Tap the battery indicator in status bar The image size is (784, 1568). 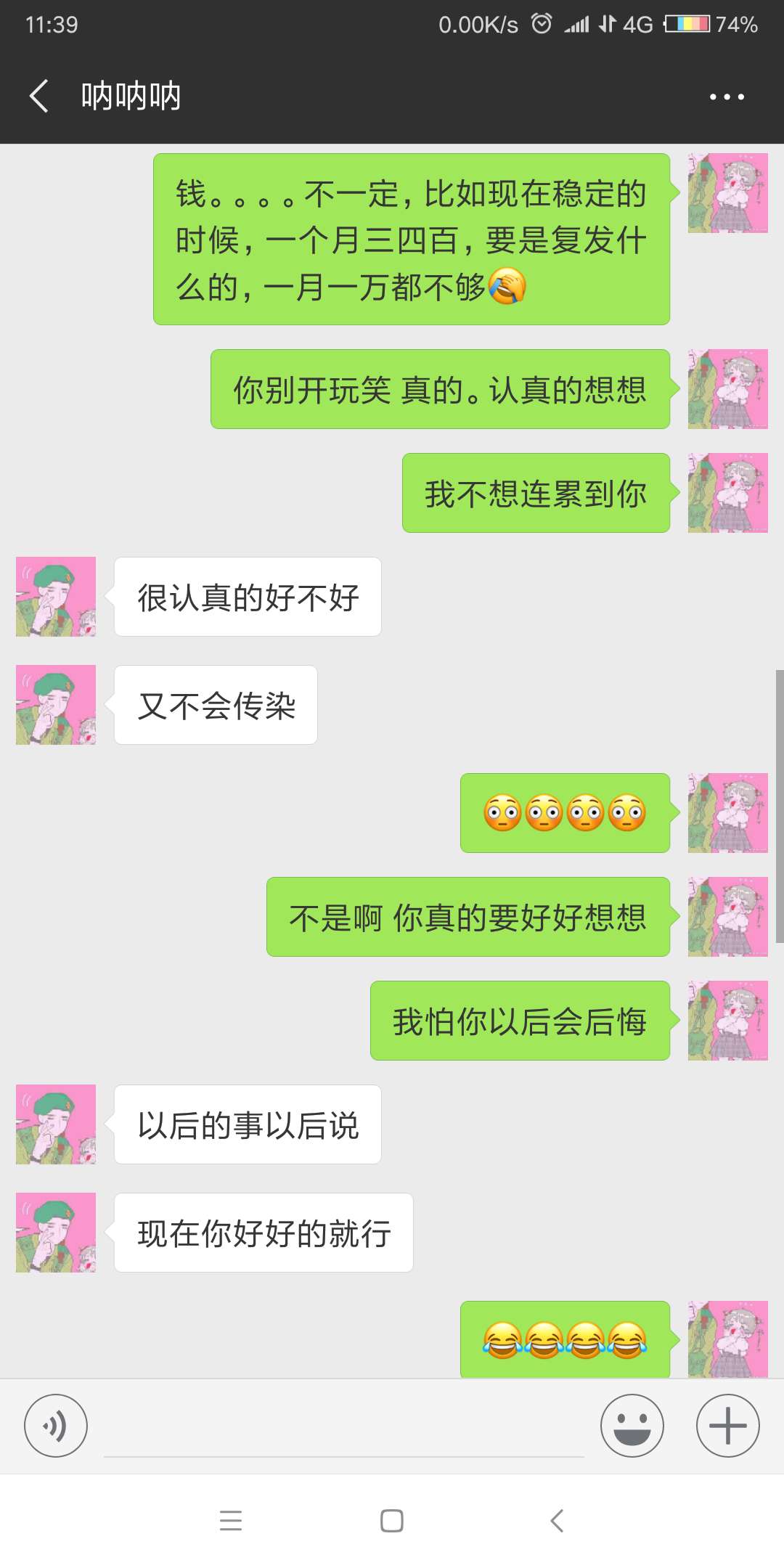tap(686, 24)
